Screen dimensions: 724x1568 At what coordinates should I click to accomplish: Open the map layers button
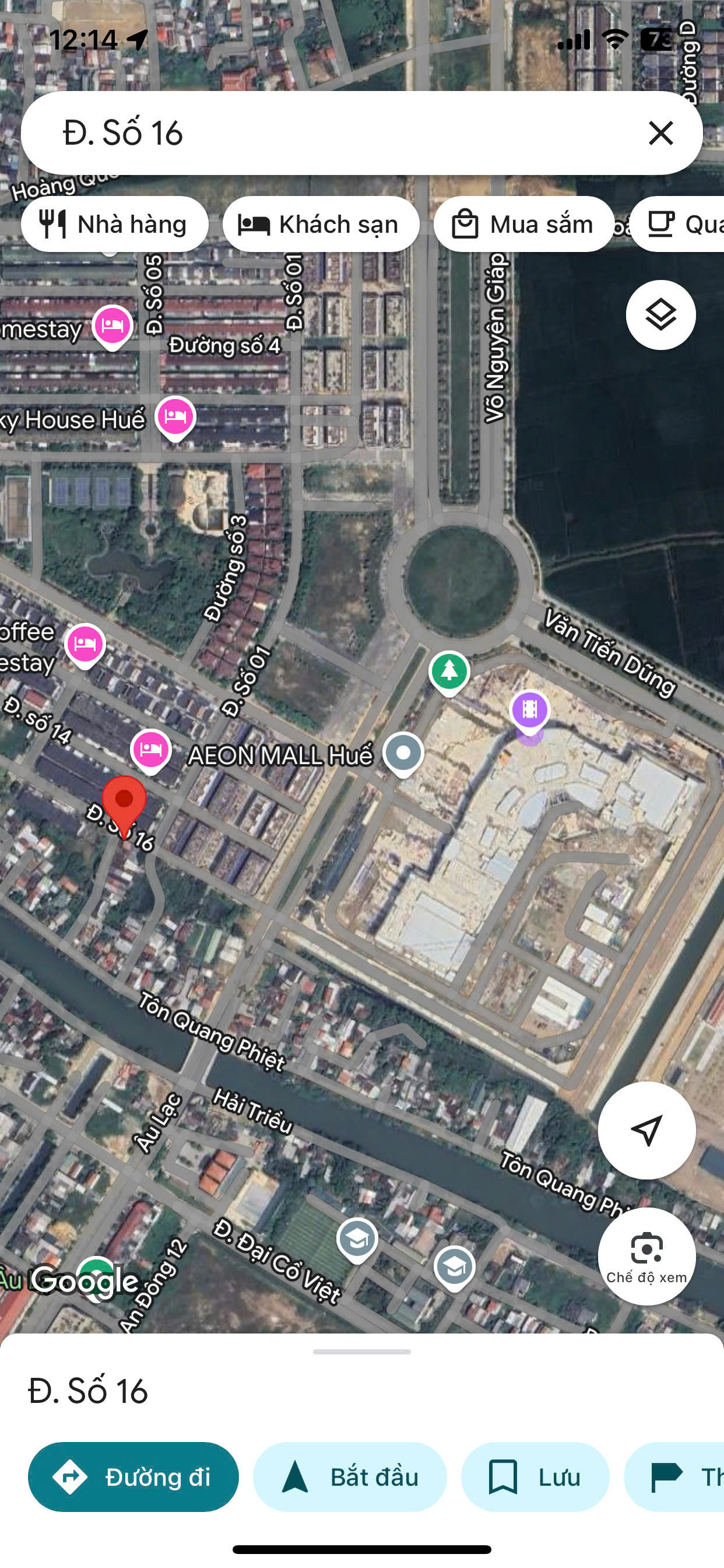(x=660, y=314)
